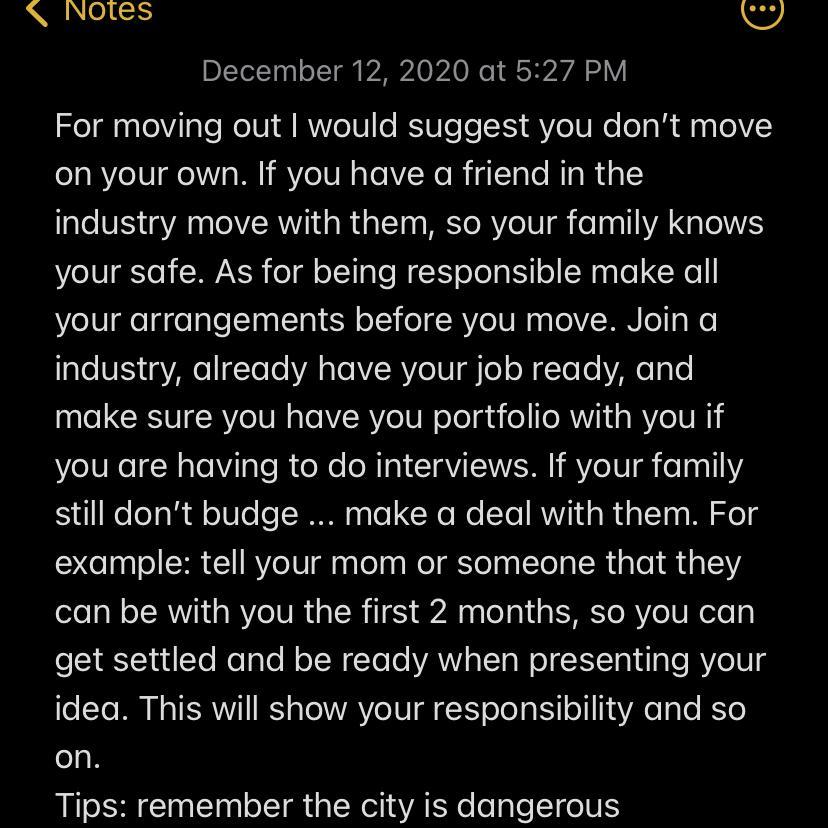This screenshot has height=828, width=828.
Task: Tap the note body to edit text
Action: [412, 440]
